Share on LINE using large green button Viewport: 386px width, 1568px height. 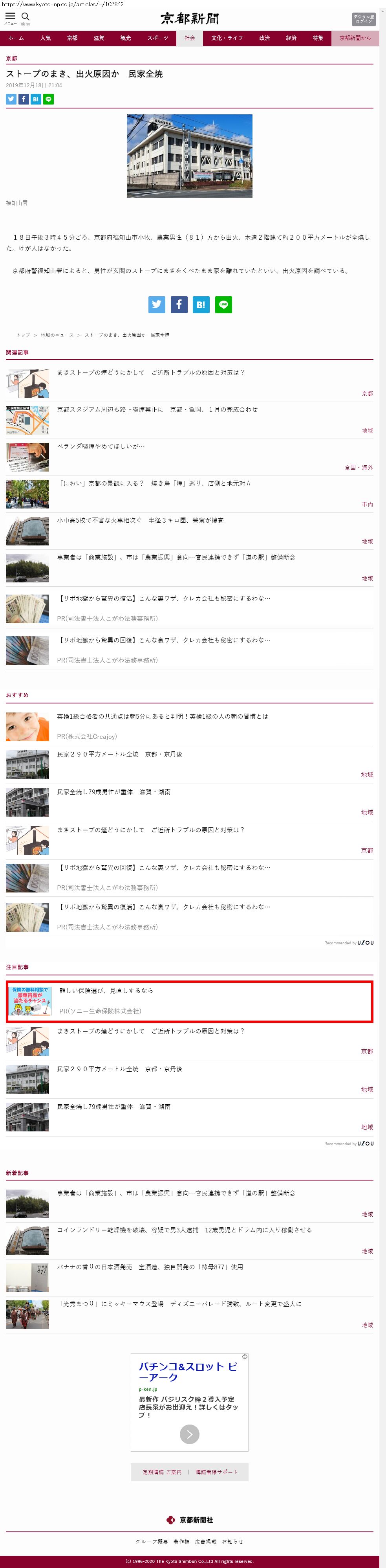click(x=223, y=304)
